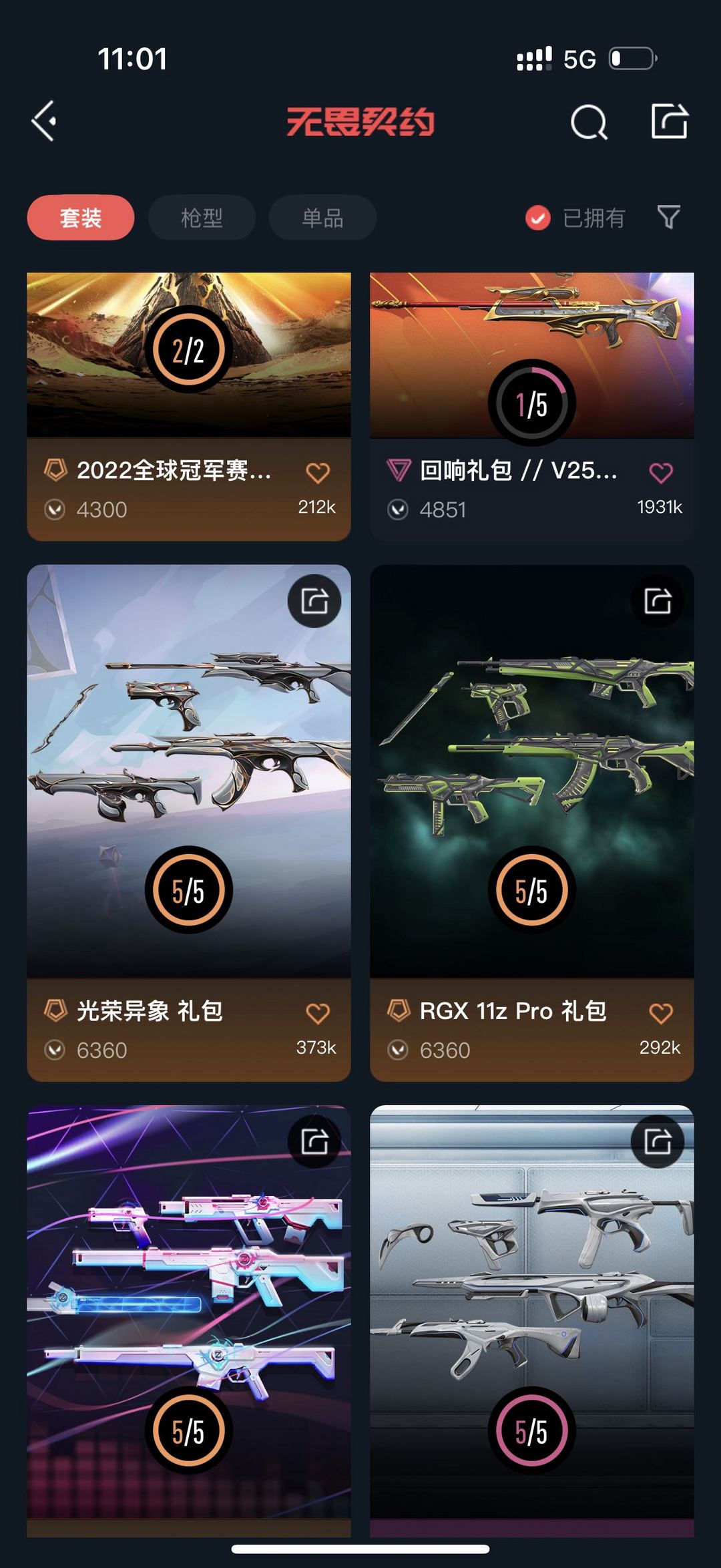Open the 回响礼包 // V25 bundle card
Screen dimensions: 721x1568
tap(532, 406)
